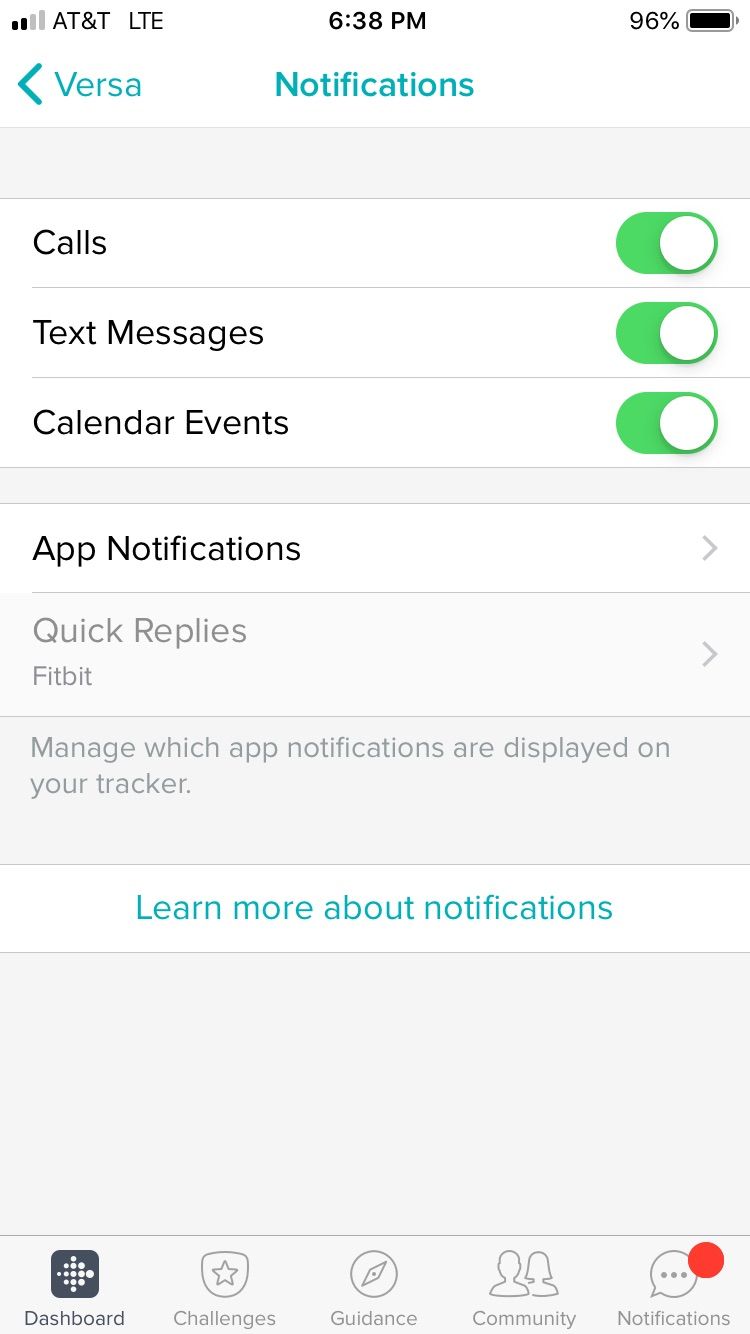
Task: Open App Notifications settings
Action: pyautogui.click(x=374, y=548)
